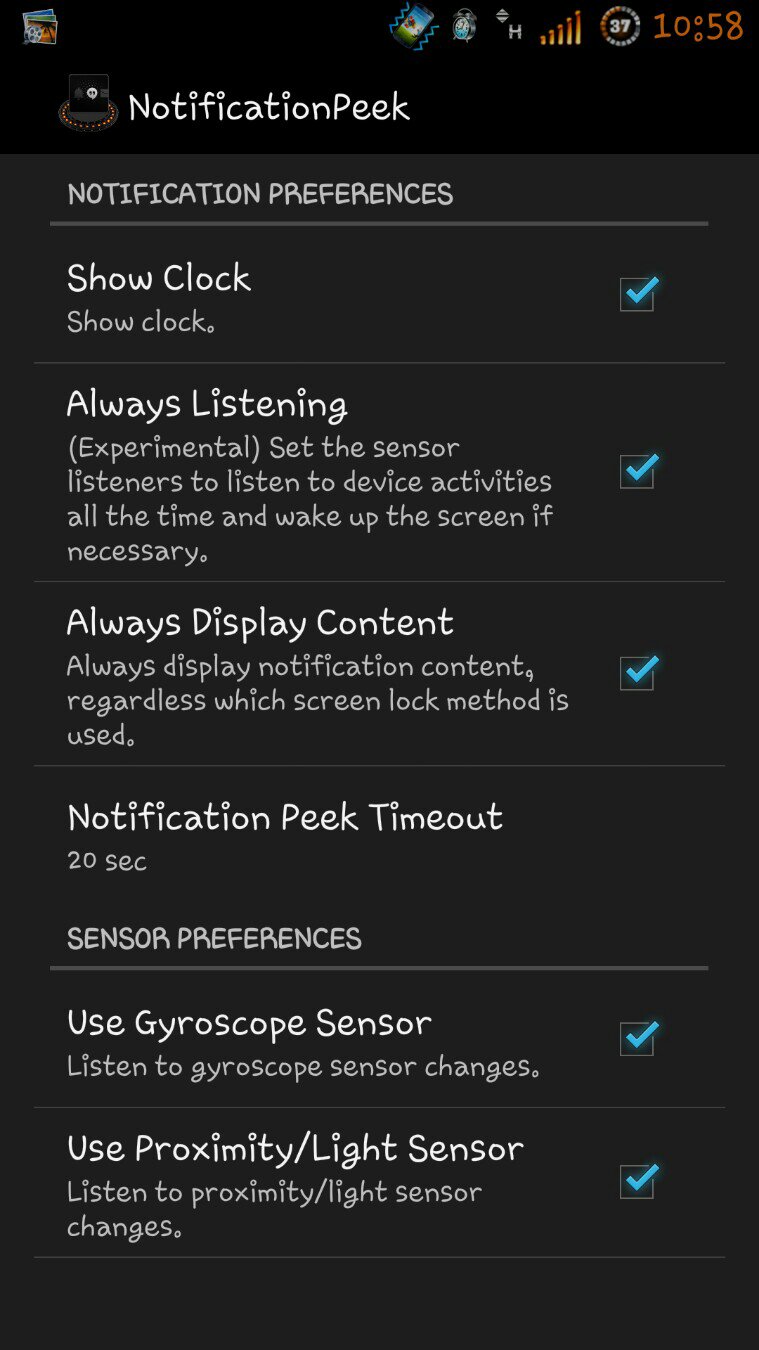Uncheck Use Proximity/Light Sensor
This screenshot has width=759, height=1350.
click(x=637, y=1181)
